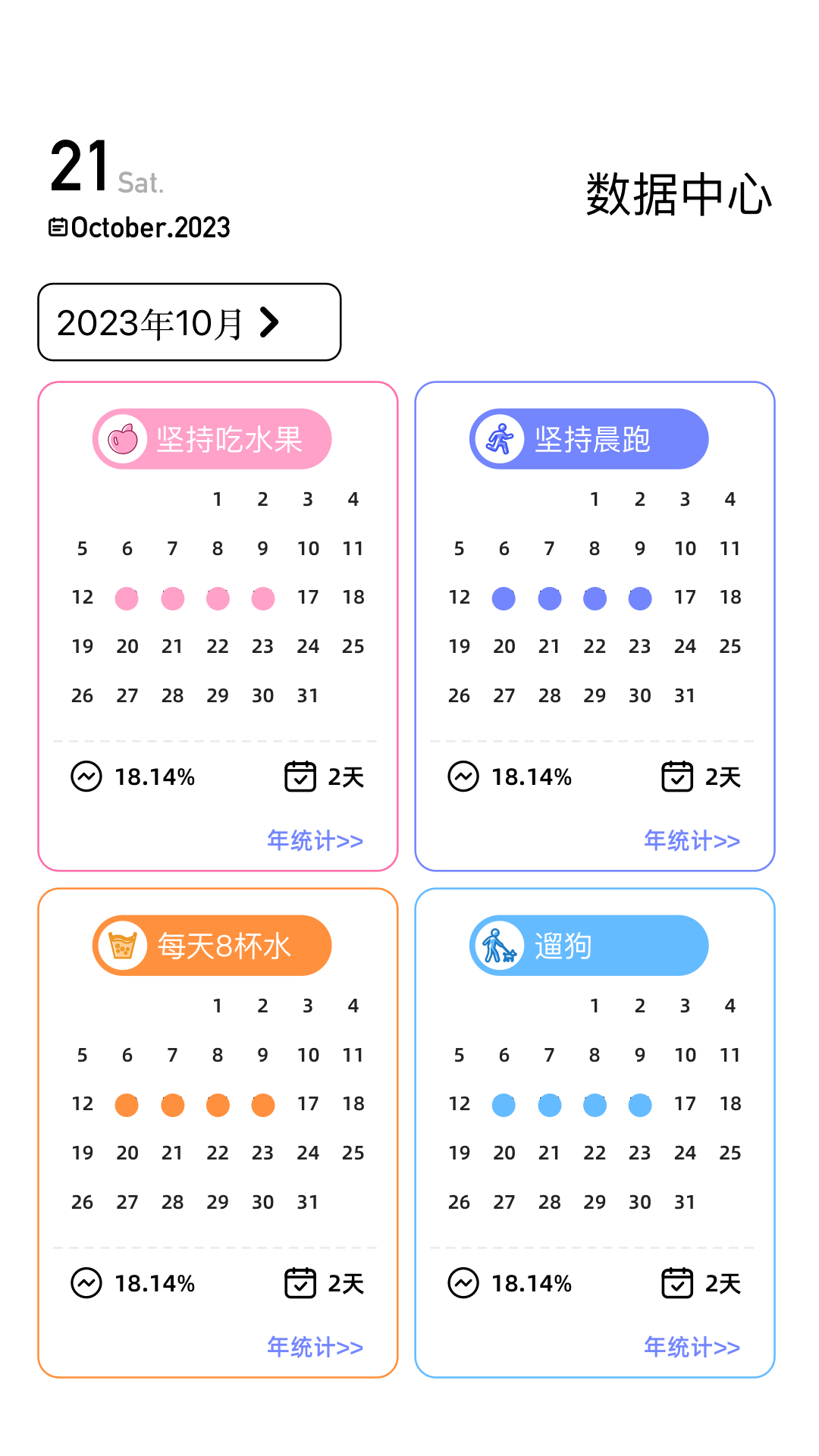Viewport: 819px width, 1456px height.
Task: Open 年统计 for the 遛狗 habit
Action: click(x=691, y=1348)
